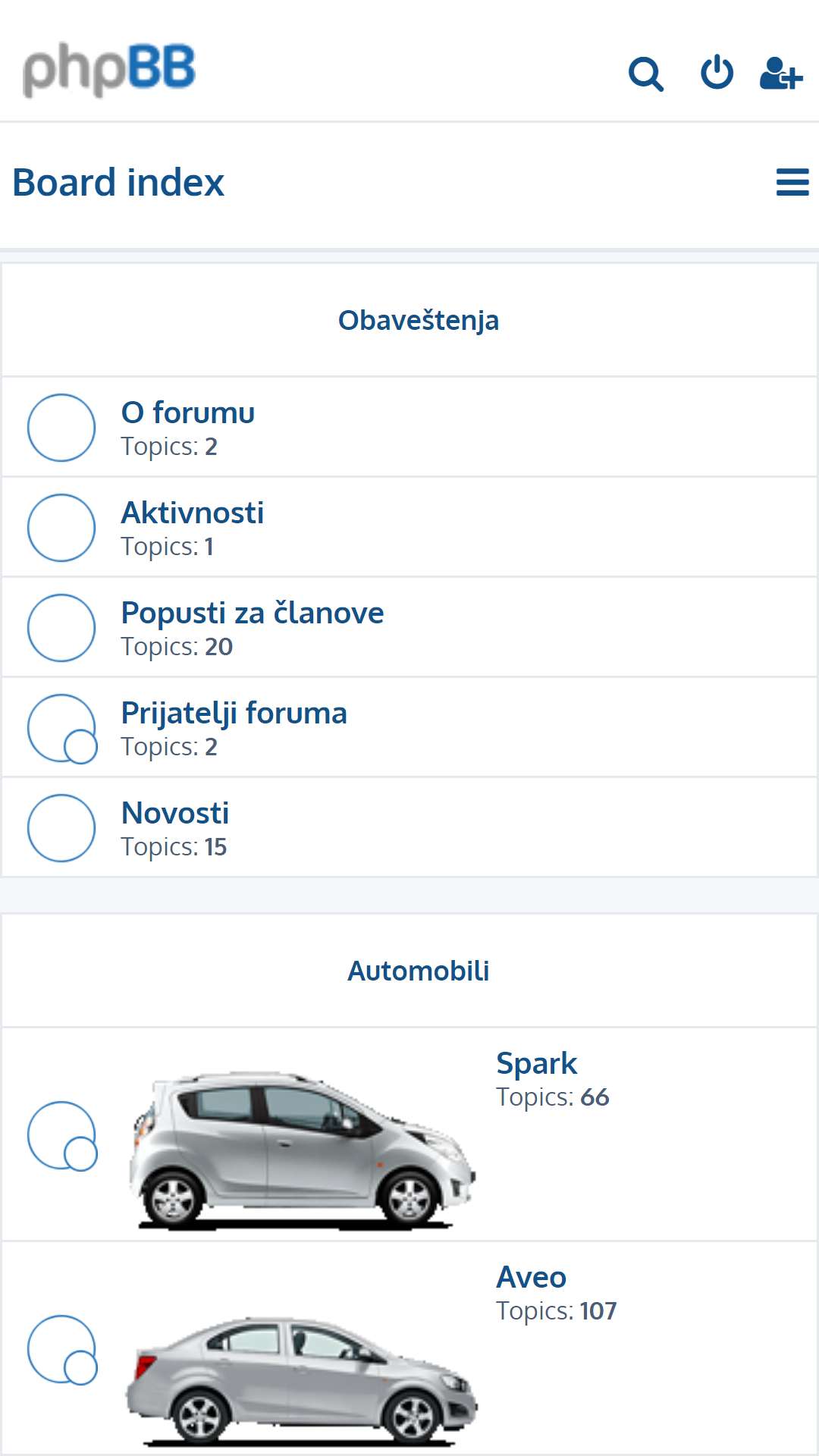819x1456 pixels.
Task: View the Popusti za članove forum
Action: click(x=253, y=613)
